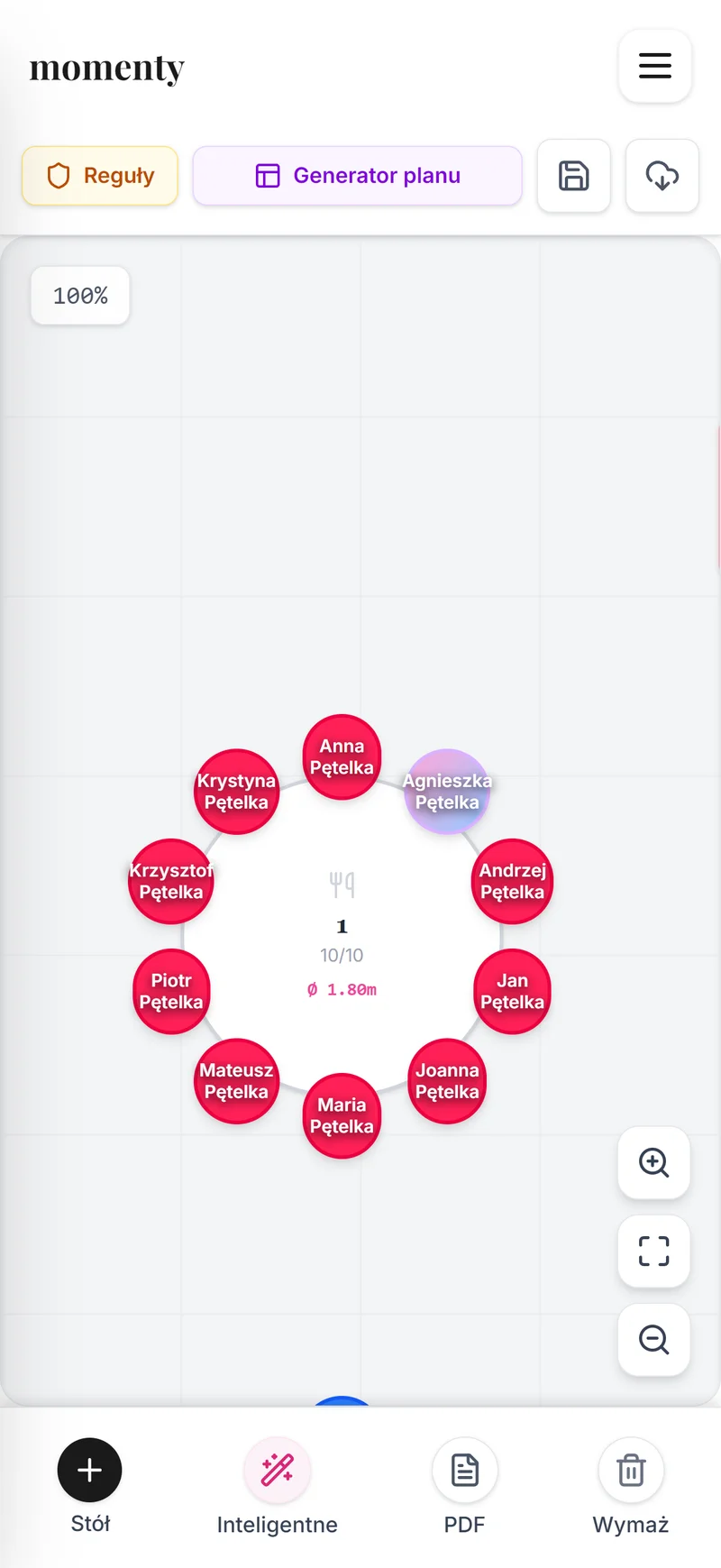Viewport: 721px width, 1568px height.
Task: Open the hamburger menu
Action: [655, 66]
